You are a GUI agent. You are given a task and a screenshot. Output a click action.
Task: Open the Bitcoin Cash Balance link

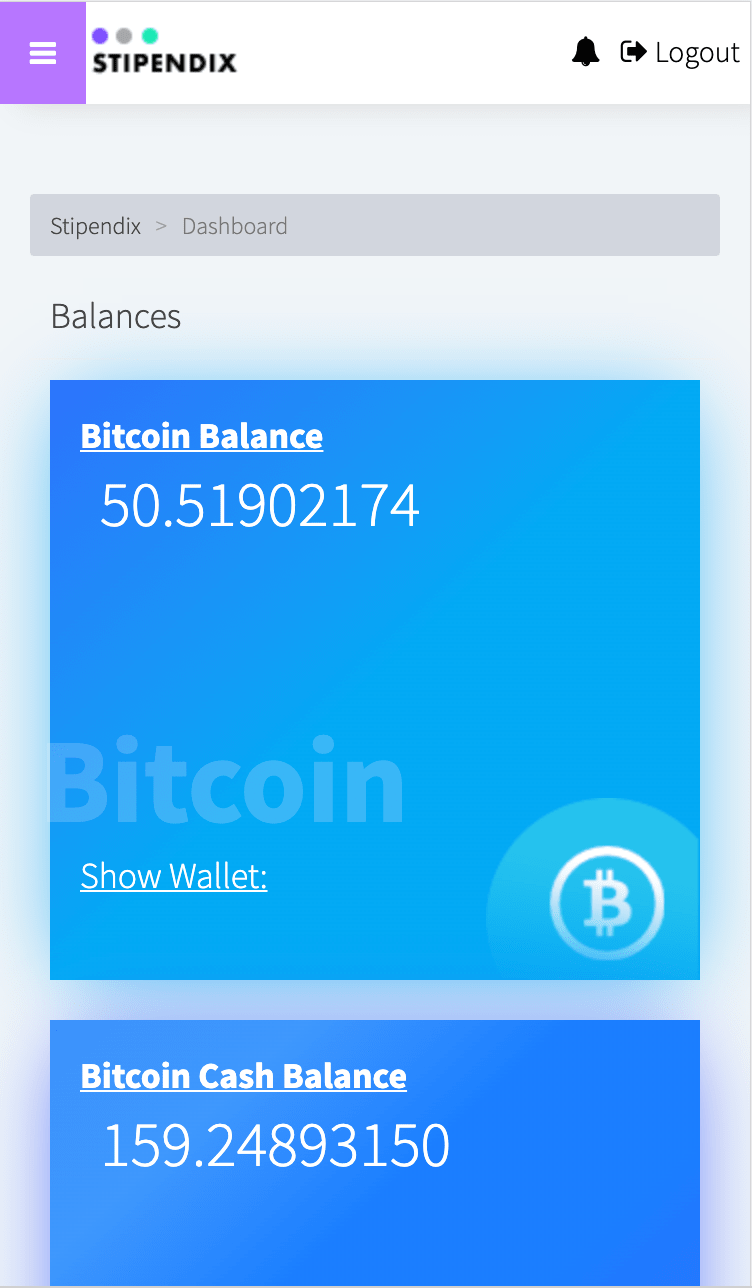click(x=244, y=1076)
